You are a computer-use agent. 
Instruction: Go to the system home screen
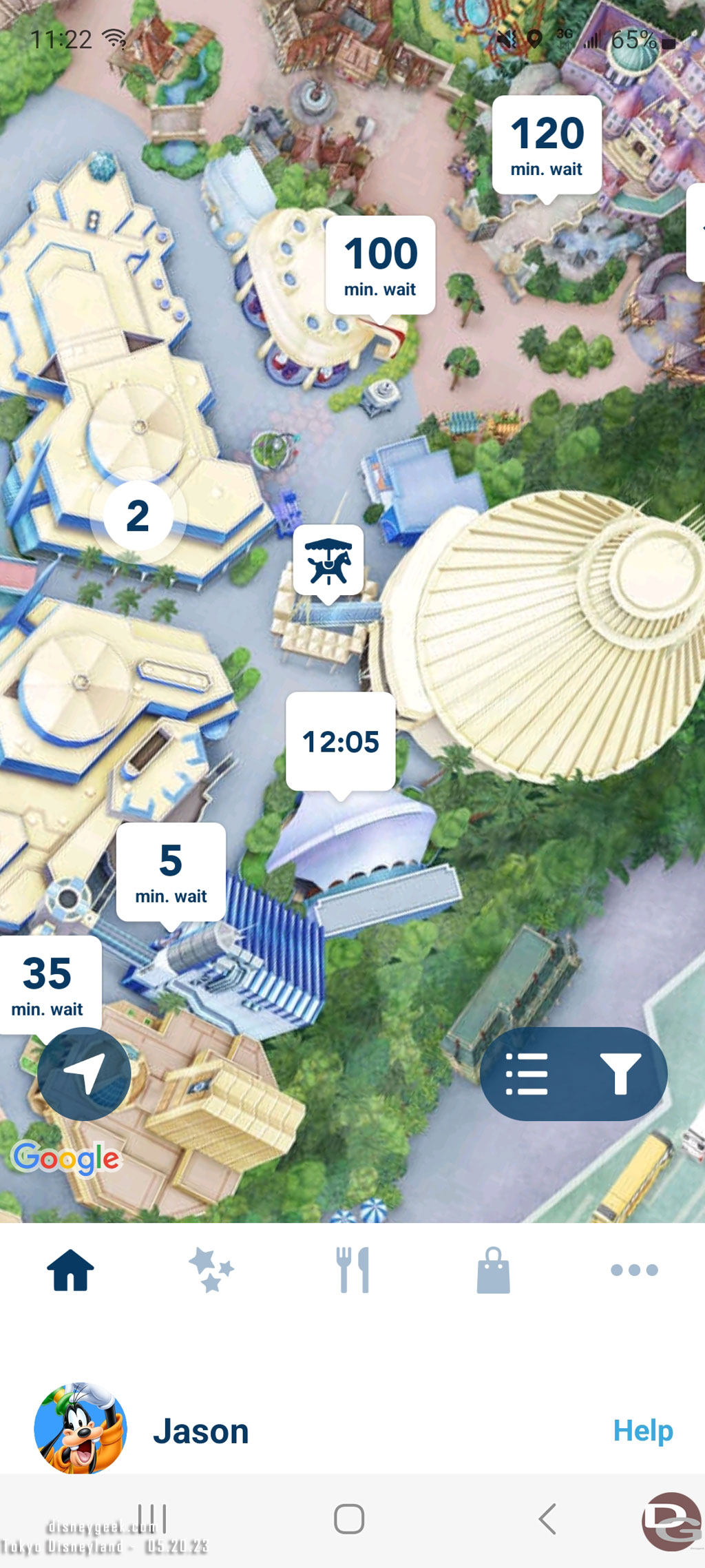349,1519
